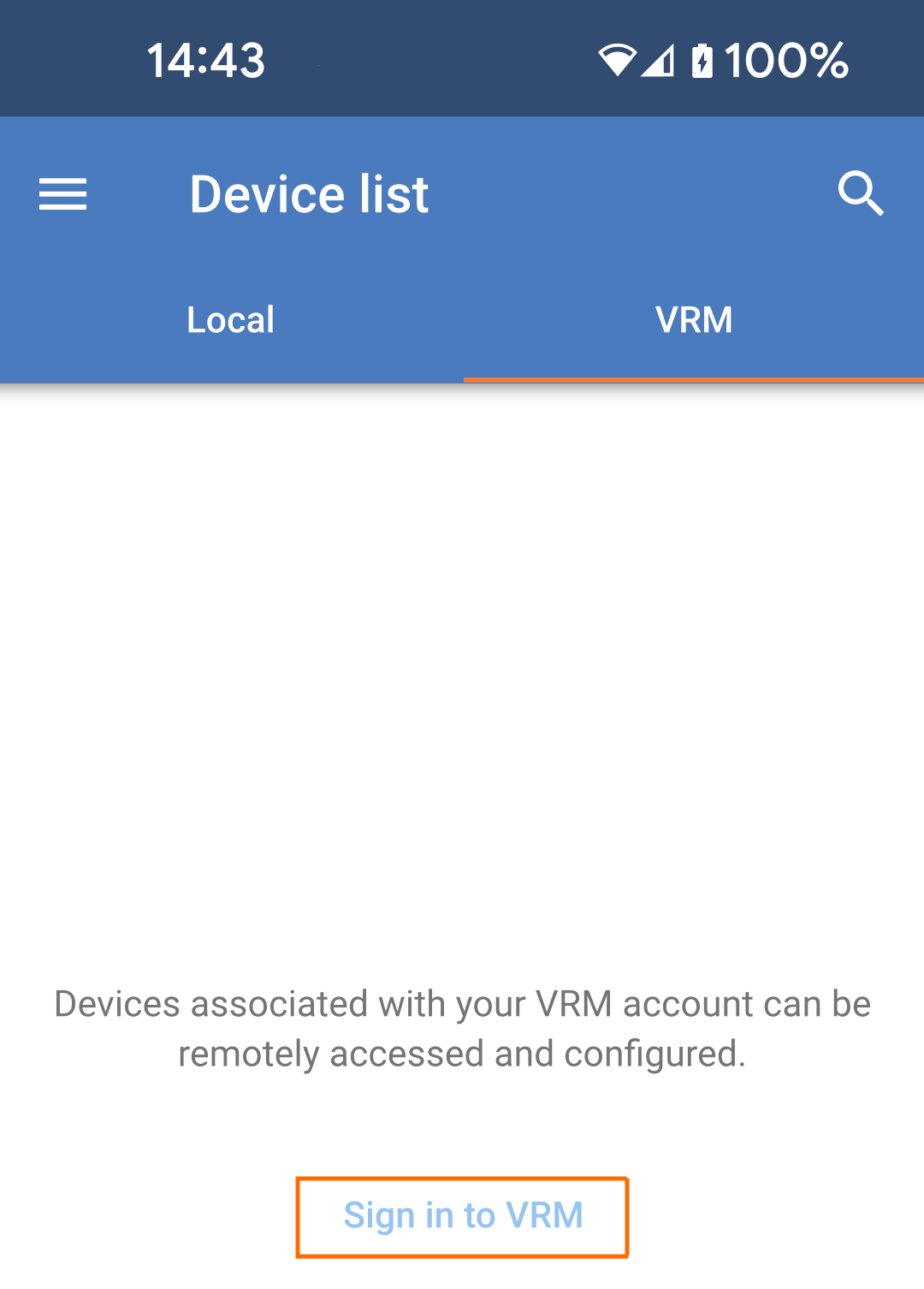Click the orange tab indicator under VRM

tap(693, 379)
